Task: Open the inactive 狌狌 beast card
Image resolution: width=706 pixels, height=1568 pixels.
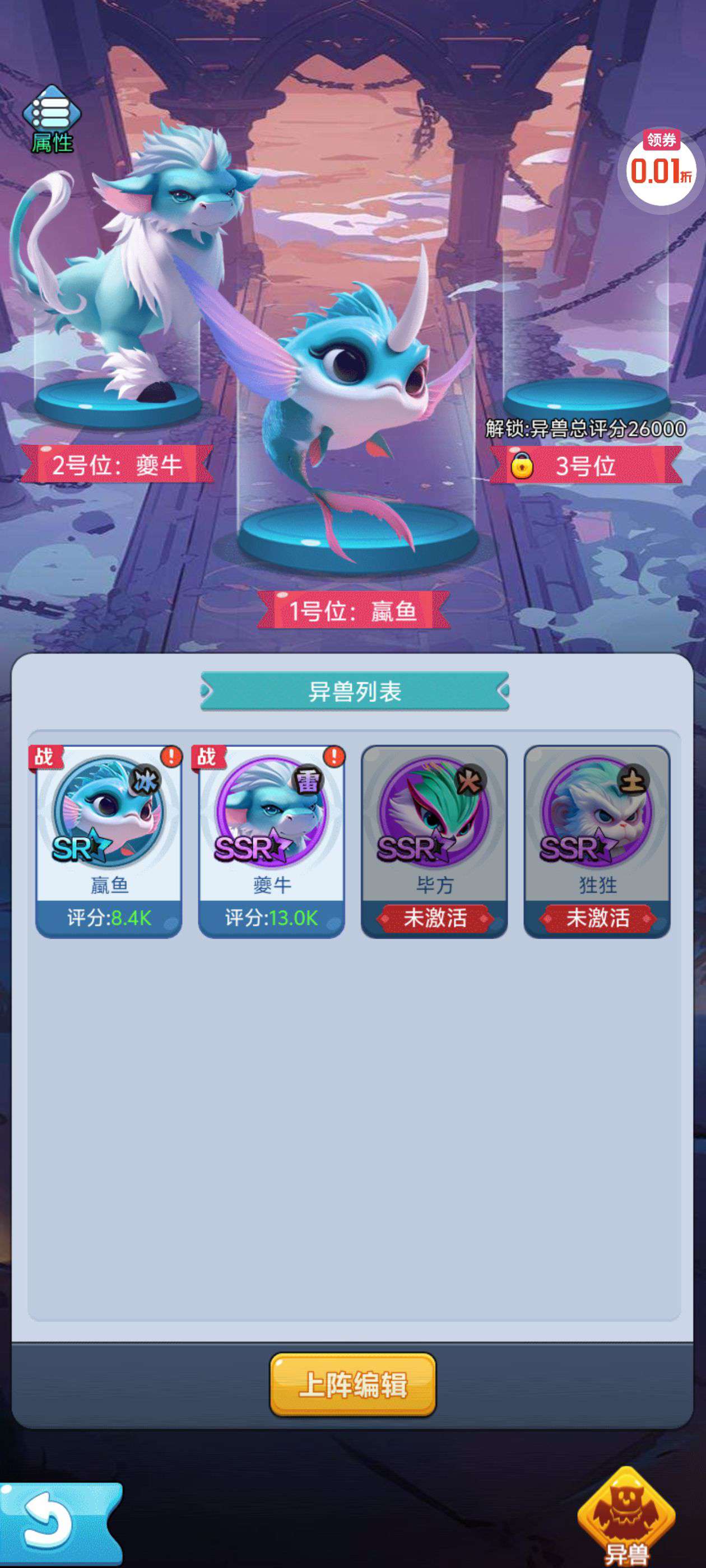Action: 597,841
